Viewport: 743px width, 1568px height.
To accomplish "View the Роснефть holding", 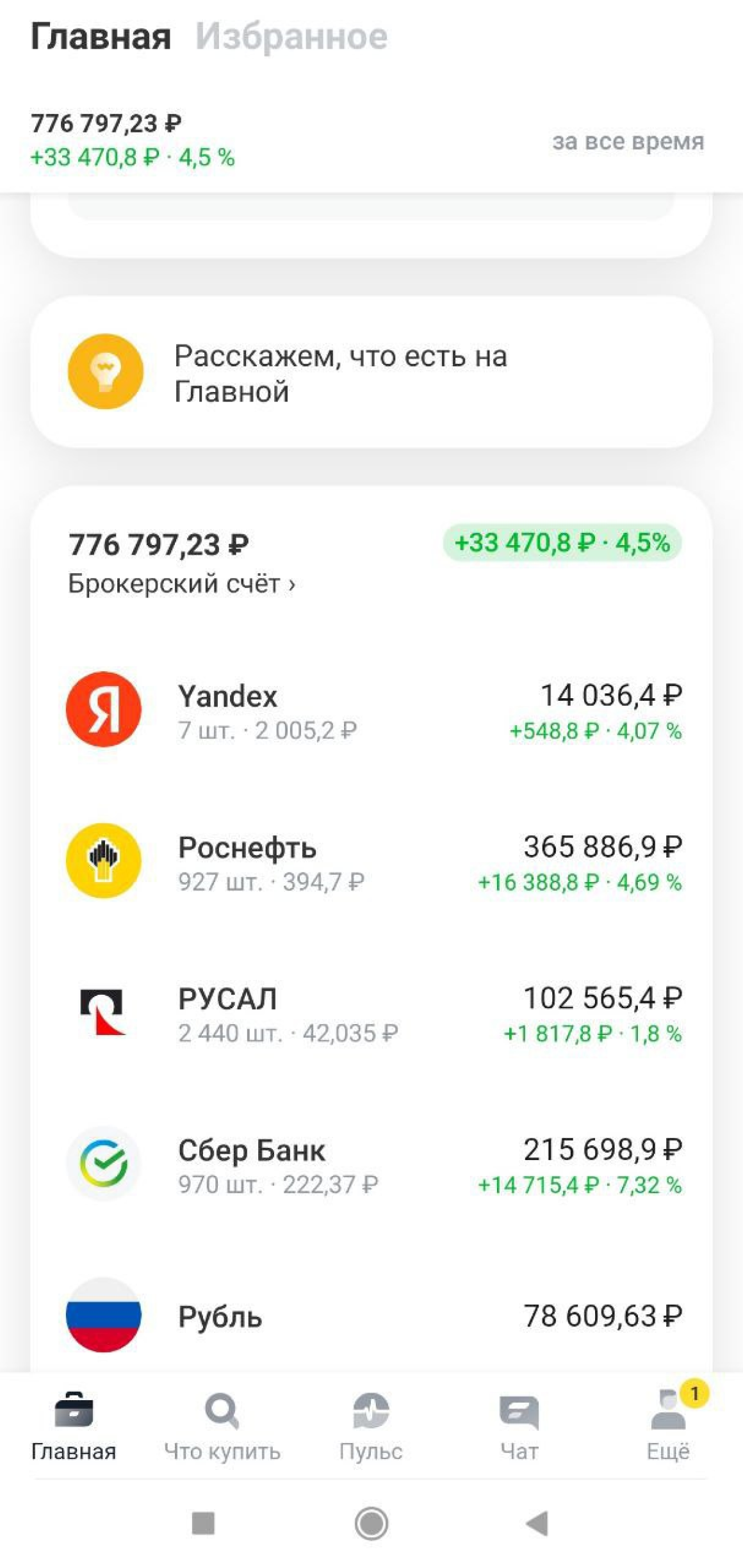I will pyautogui.click(x=373, y=862).
